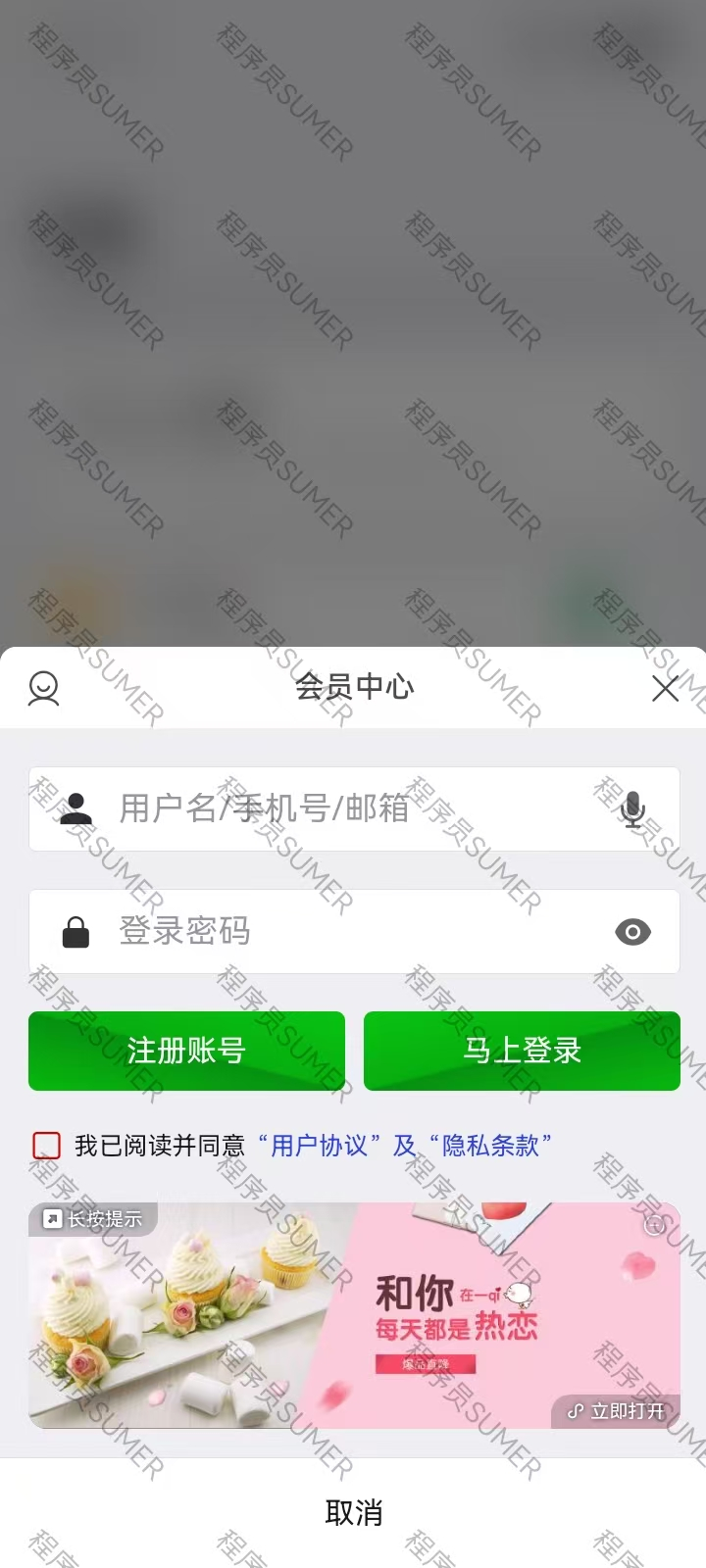Tap 注册账号 to register an account
Viewport: 706px width, 1568px height.
pos(186,1051)
